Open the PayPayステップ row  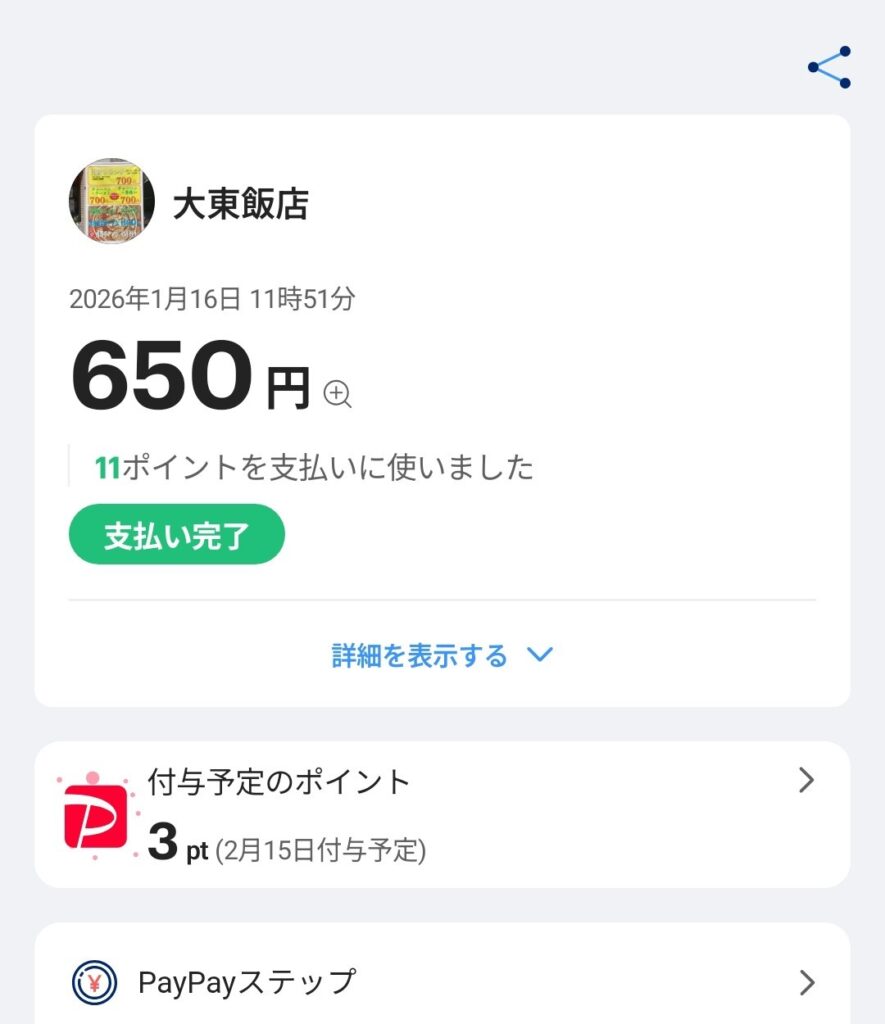(442, 983)
